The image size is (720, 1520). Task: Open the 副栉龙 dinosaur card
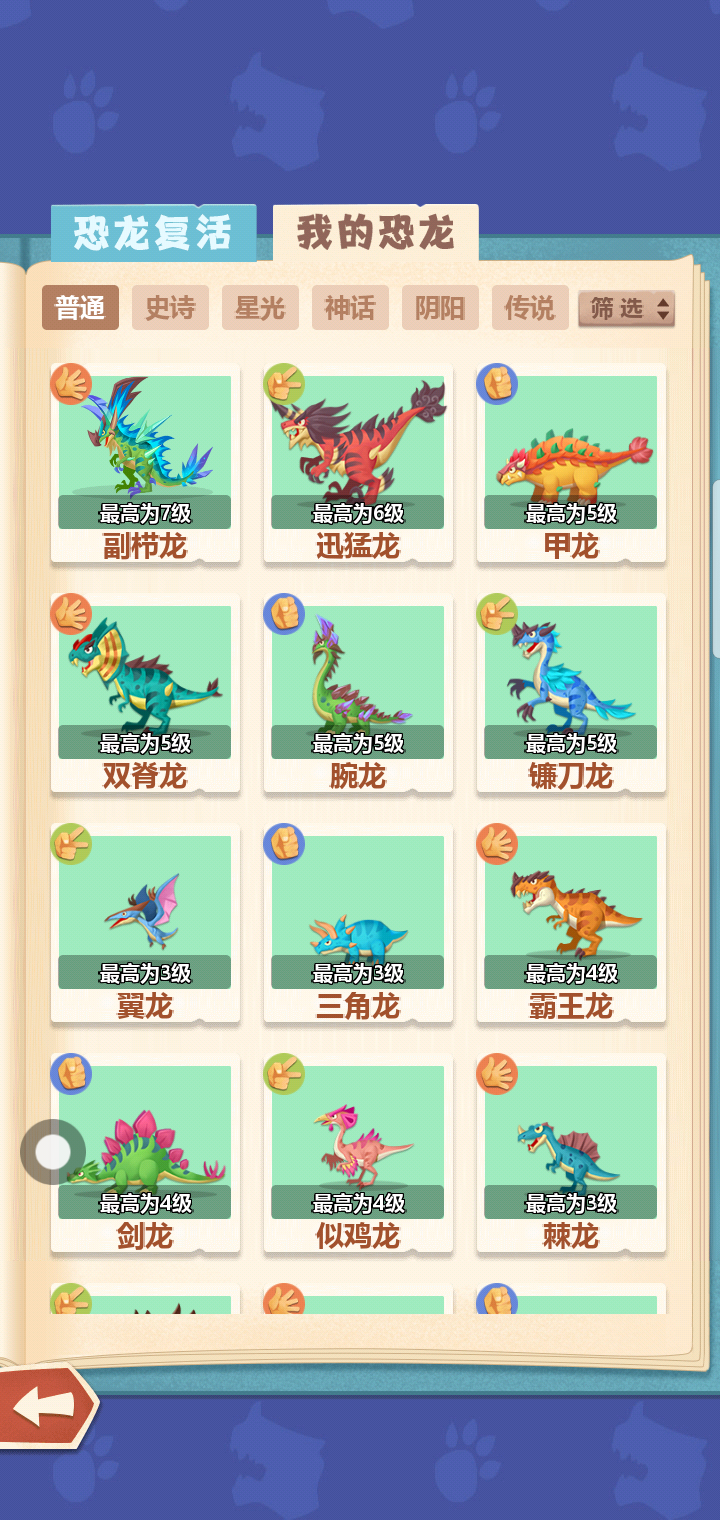(x=145, y=463)
